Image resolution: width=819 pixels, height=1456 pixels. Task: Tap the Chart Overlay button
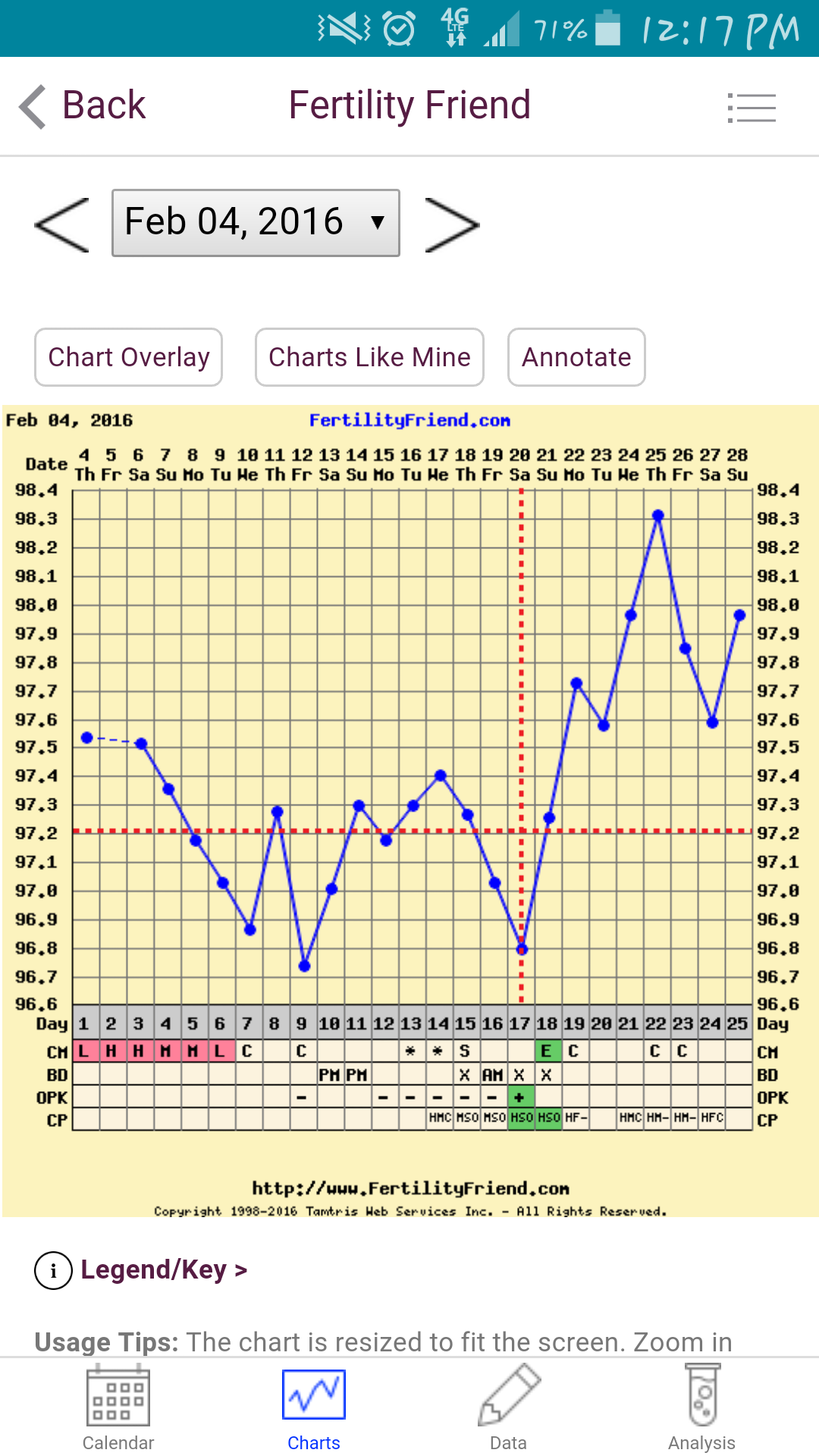[x=129, y=357]
